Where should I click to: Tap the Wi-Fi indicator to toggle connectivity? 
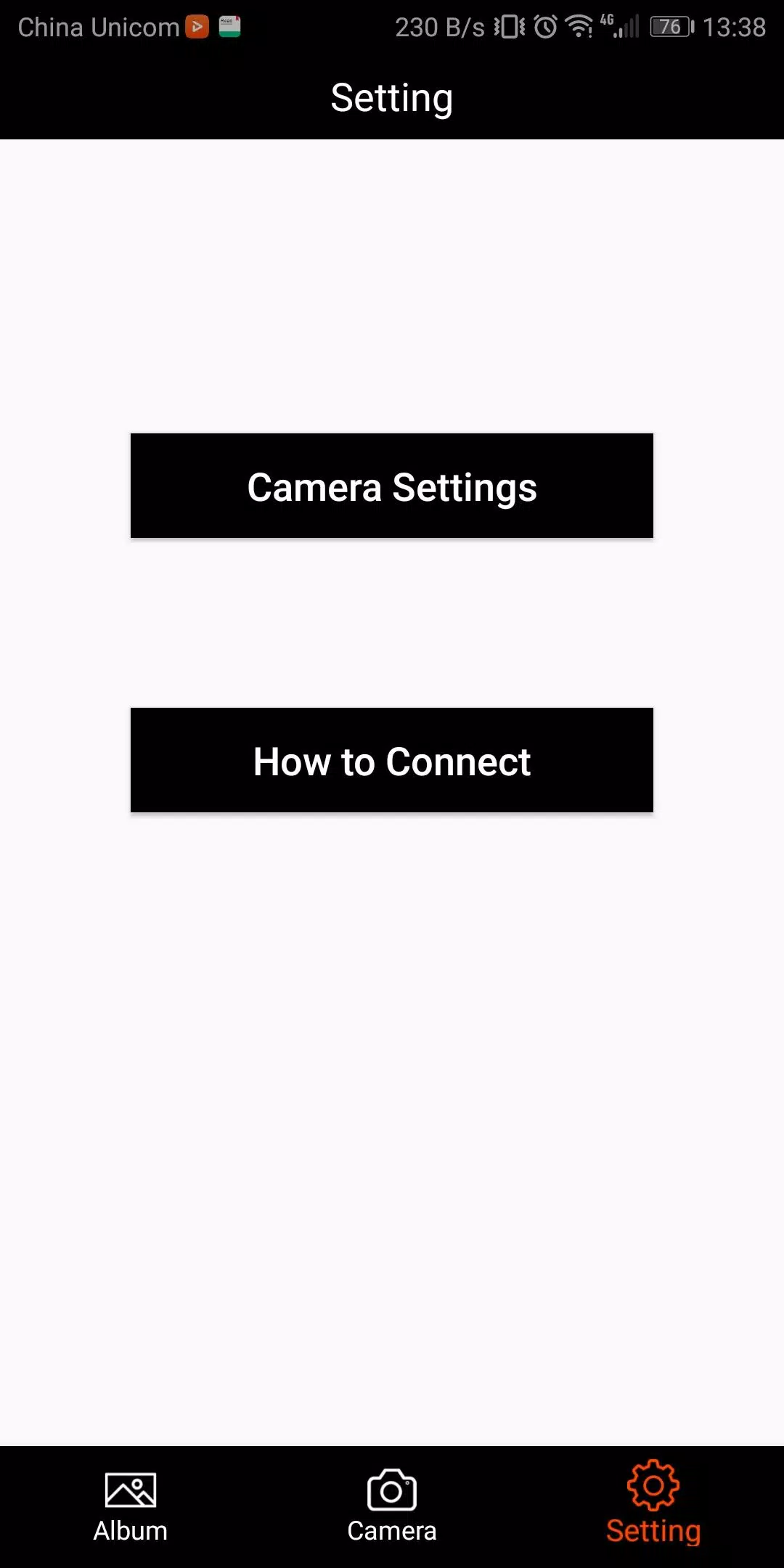579,26
